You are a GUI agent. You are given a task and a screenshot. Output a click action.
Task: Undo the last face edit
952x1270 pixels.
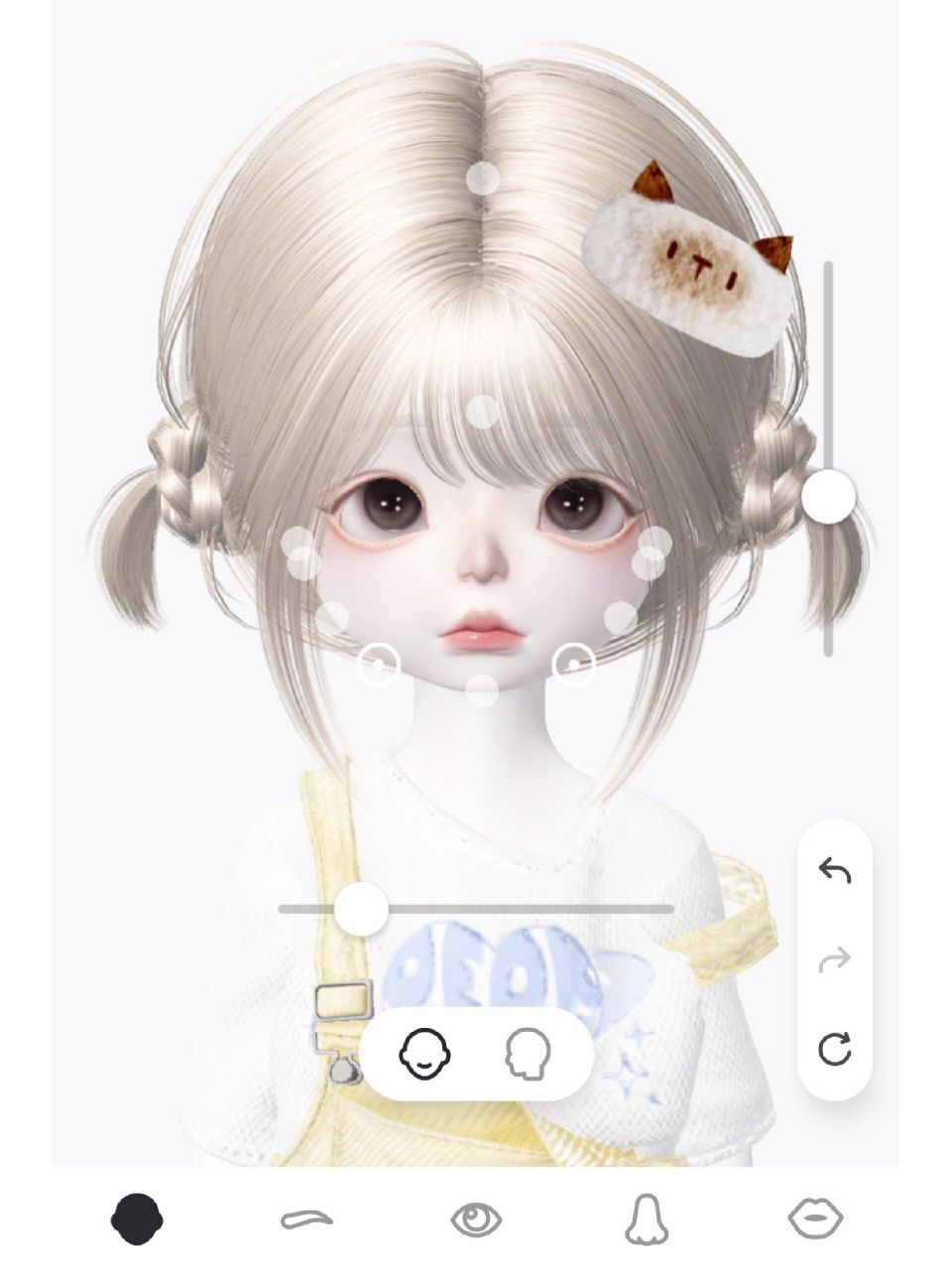834,871
